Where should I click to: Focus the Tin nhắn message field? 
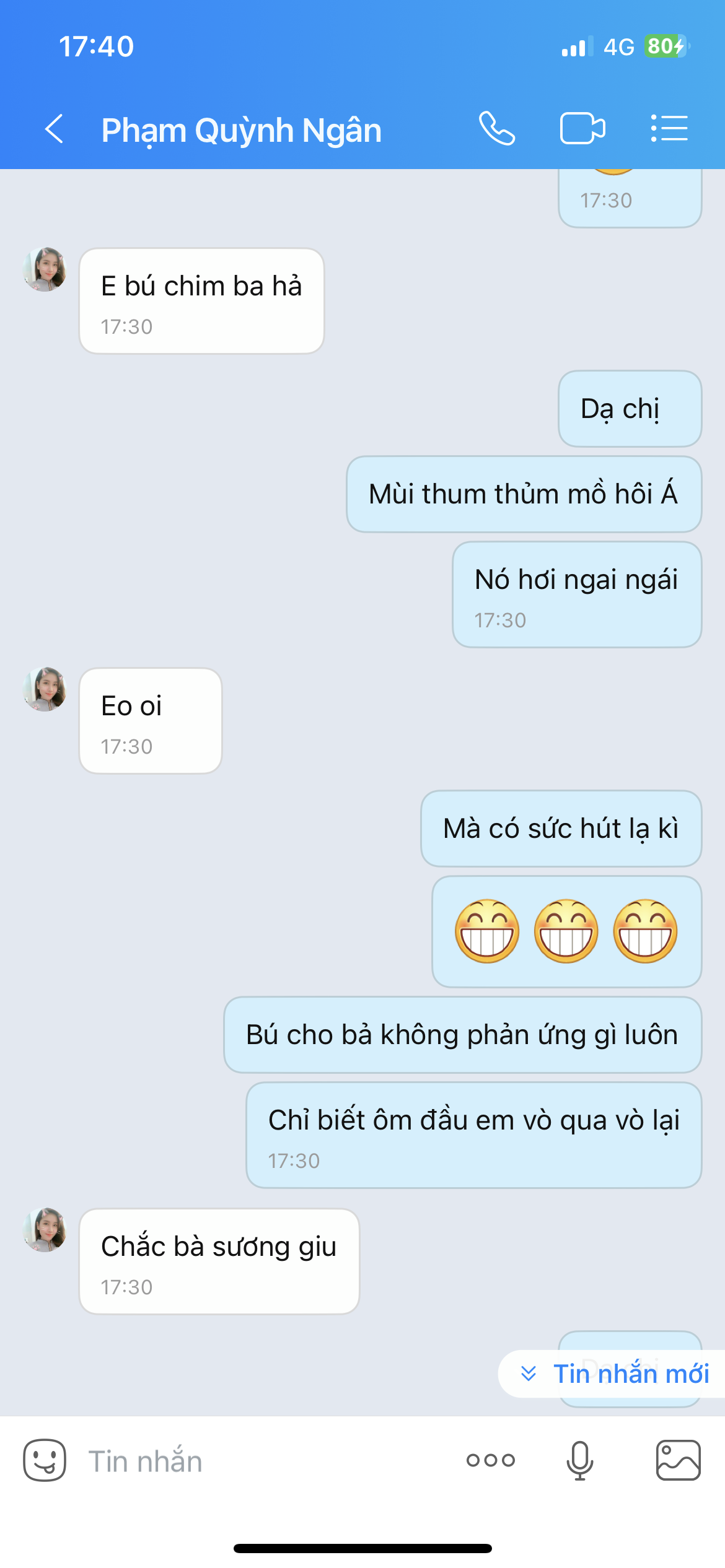click(266, 1461)
